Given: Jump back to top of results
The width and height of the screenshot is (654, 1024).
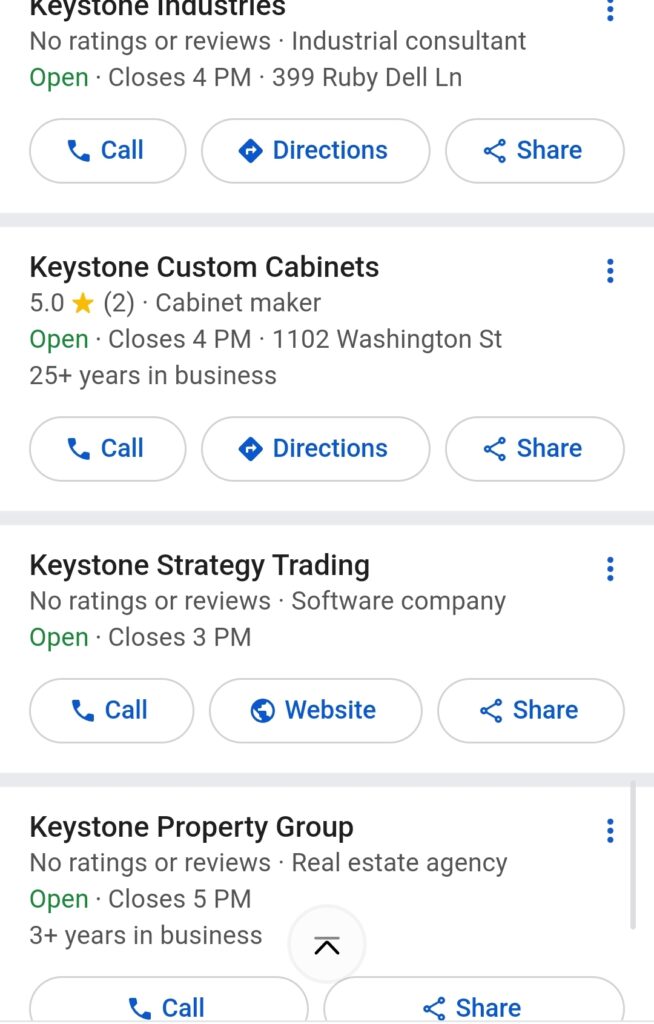Looking at the screenshot, I should 327,945.
